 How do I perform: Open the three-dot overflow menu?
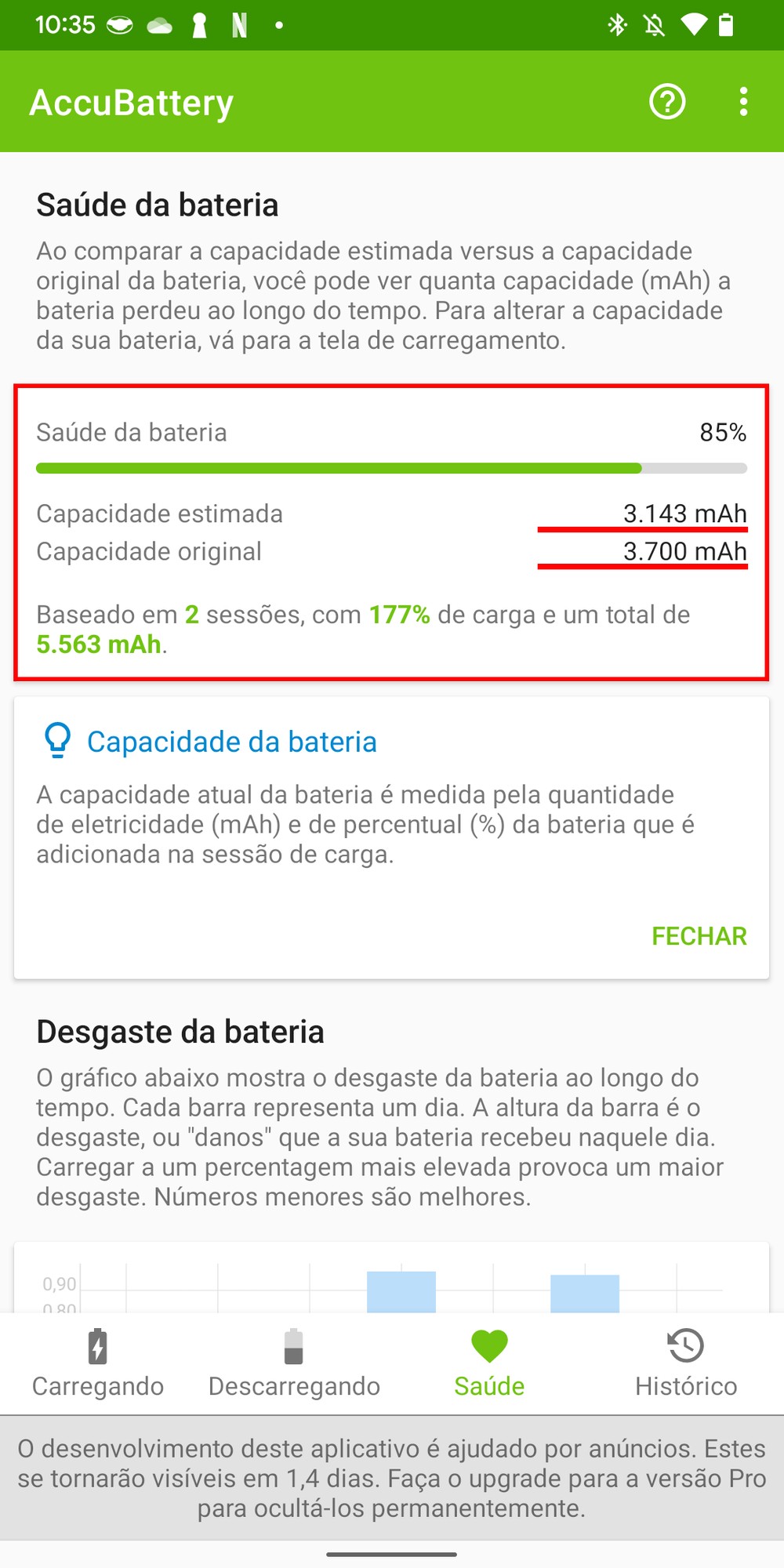point(743,102)
